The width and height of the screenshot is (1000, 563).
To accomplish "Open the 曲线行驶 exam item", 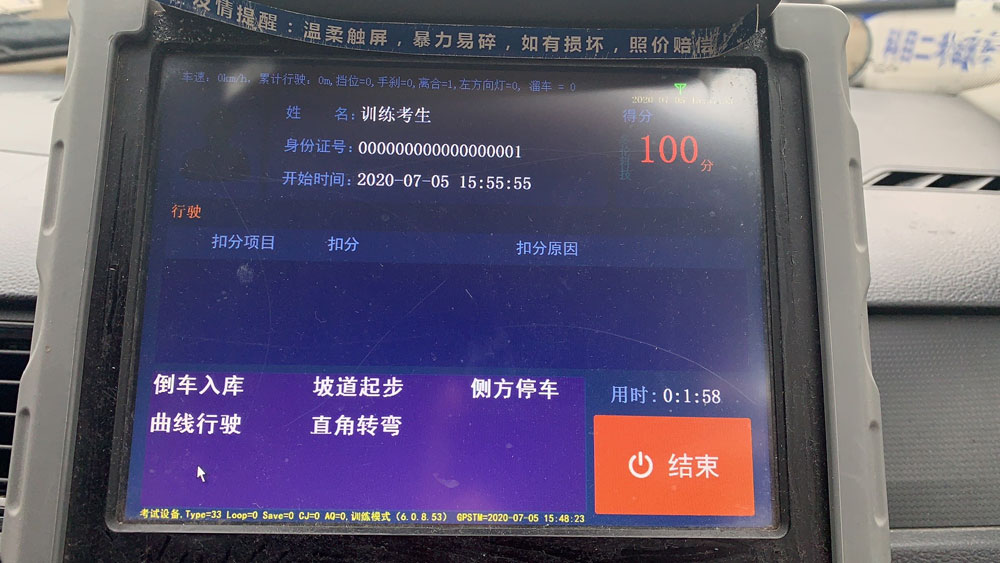I will point(196,424).
